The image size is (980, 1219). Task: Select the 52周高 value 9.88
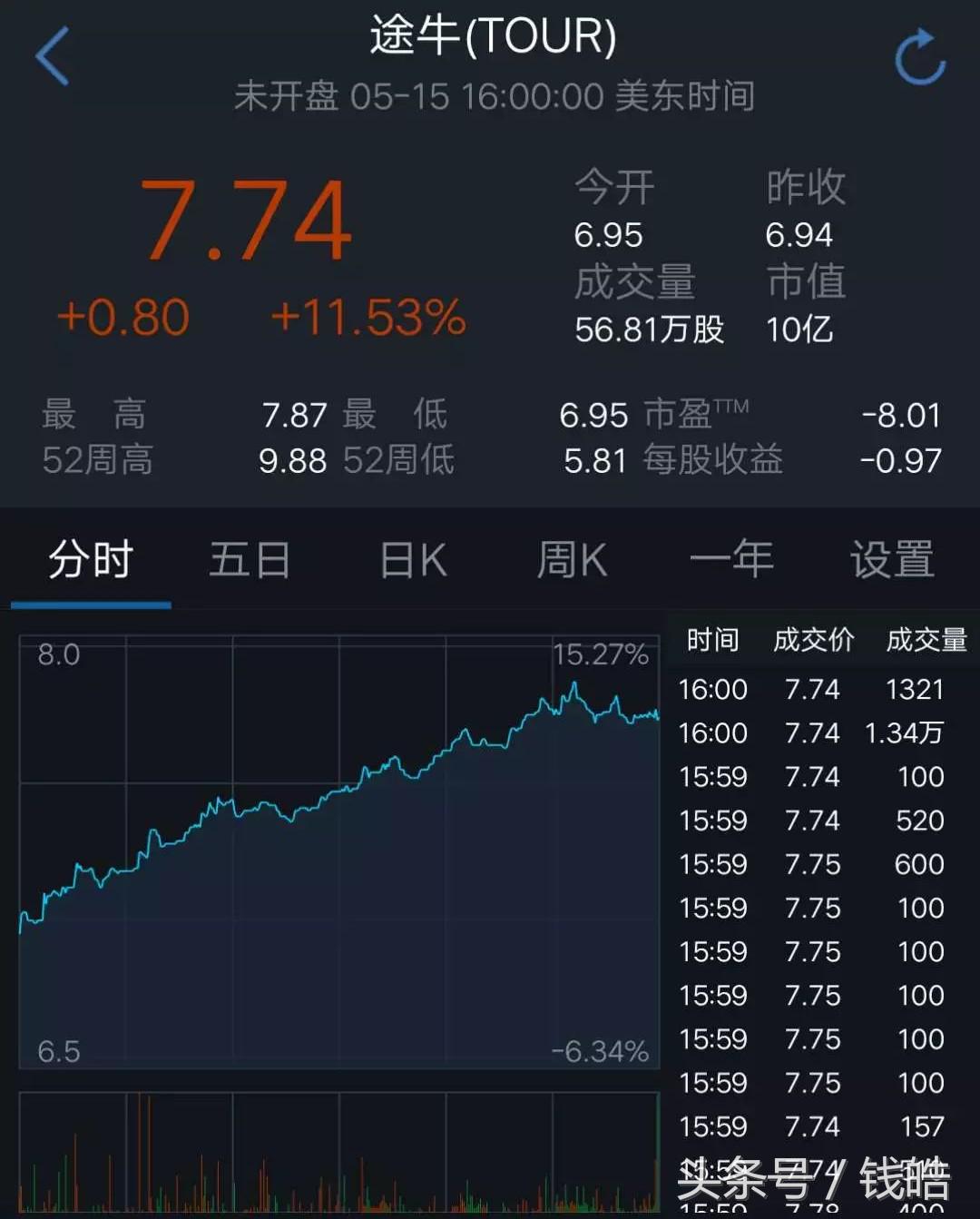(x=293, y=461)
